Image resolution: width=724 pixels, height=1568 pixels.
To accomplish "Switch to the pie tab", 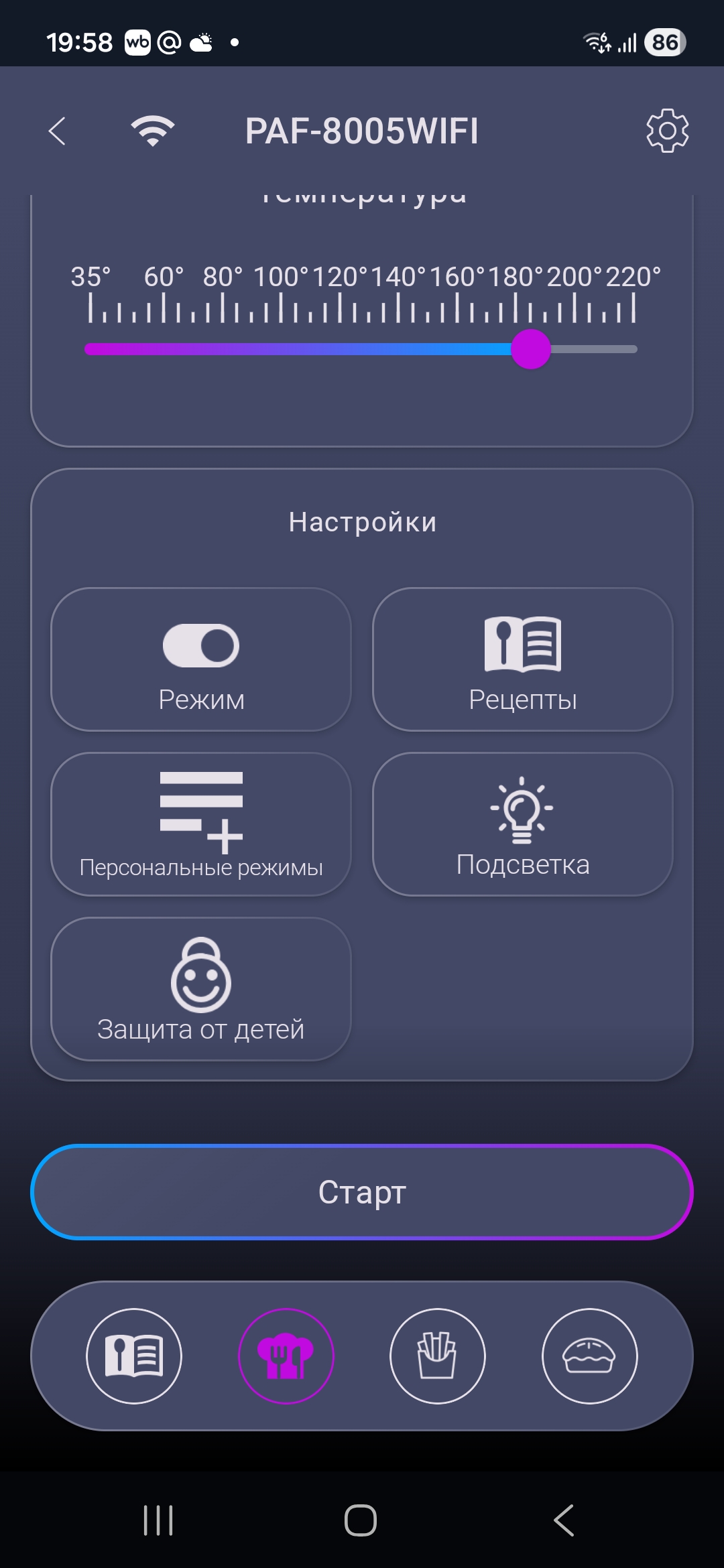I will coord(589,1356).
